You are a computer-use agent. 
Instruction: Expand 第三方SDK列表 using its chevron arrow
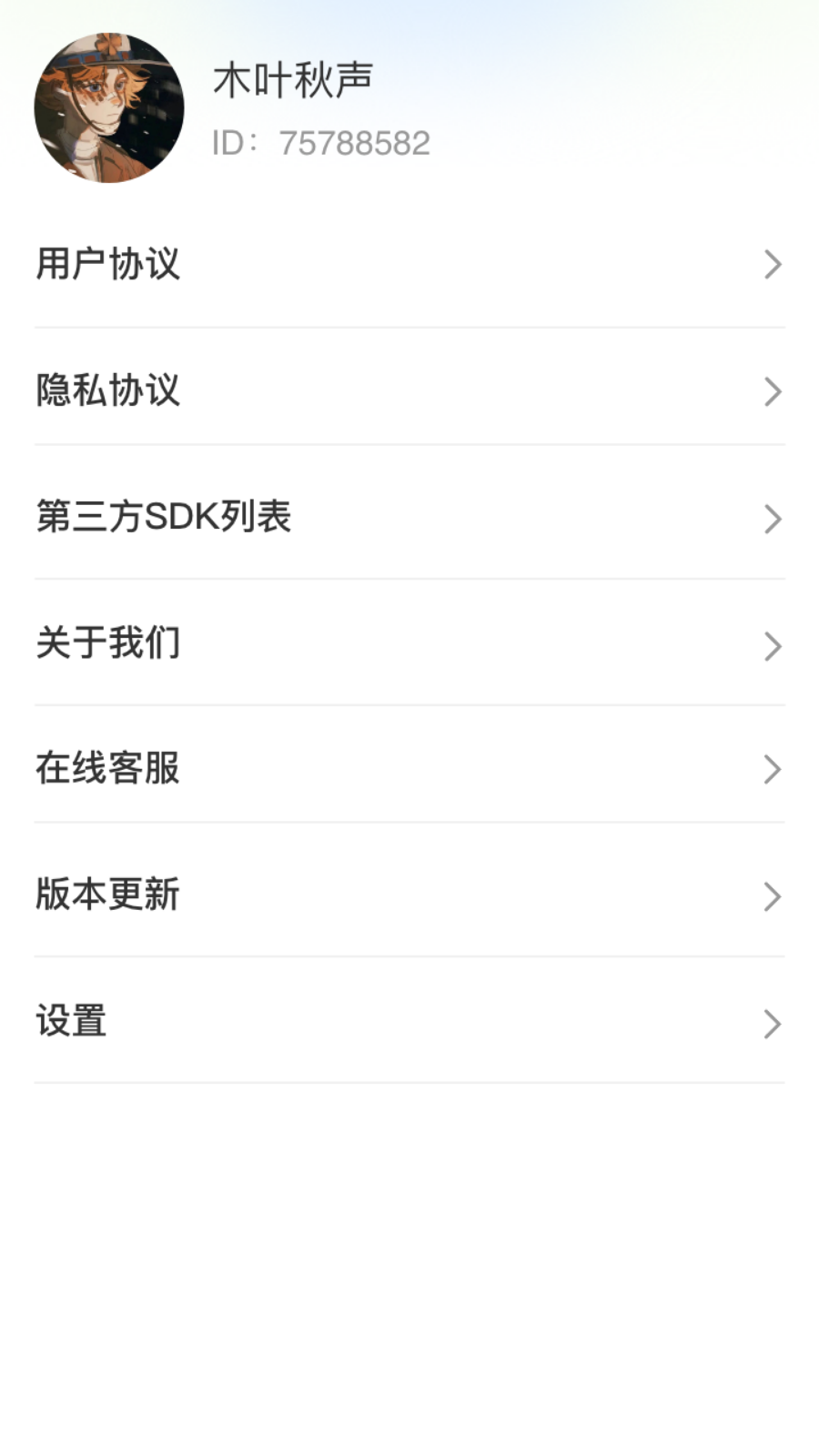click(773, 519)
